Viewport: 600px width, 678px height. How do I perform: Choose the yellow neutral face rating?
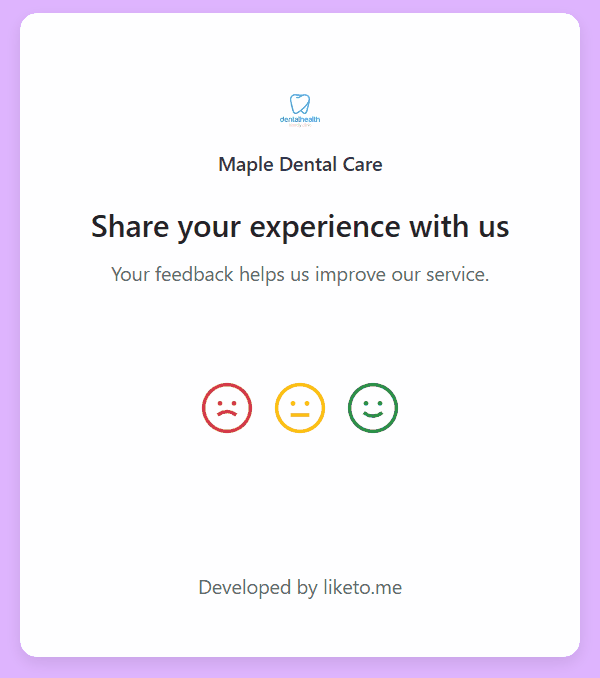(300, 408)
